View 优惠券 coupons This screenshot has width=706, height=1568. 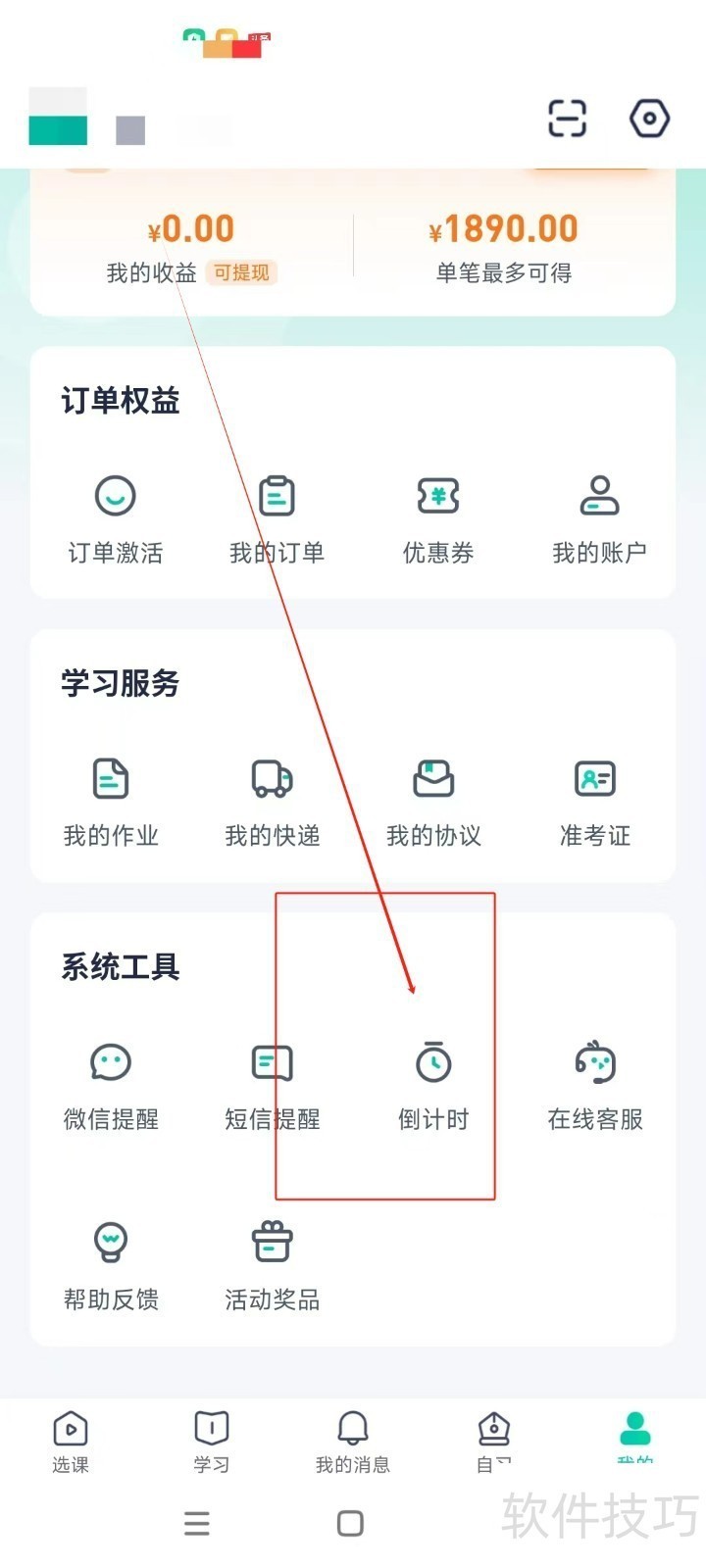tap(437, 518)
